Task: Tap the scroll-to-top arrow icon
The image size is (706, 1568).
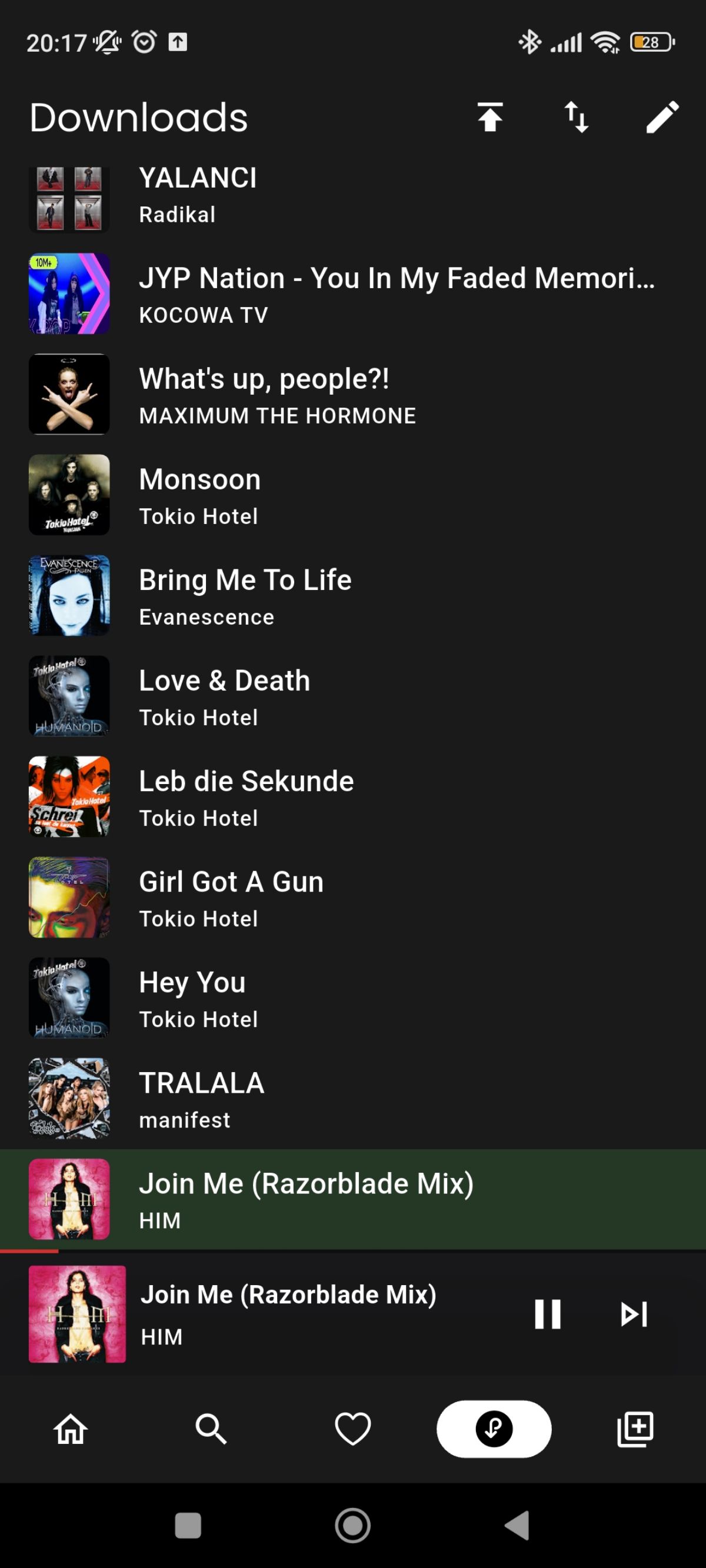Action: point(489,117)
